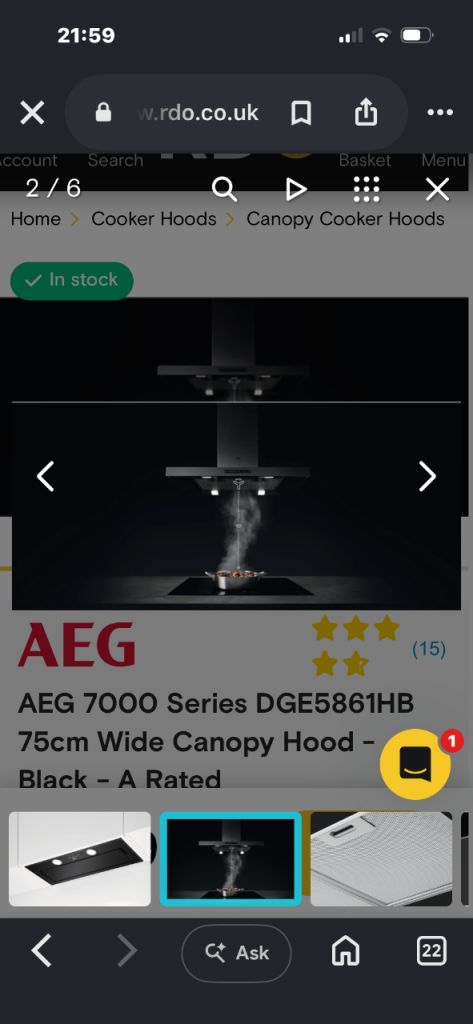Go to the browser home page
473x1024 pixels.
pyautogui.click(x=346, y=952)
